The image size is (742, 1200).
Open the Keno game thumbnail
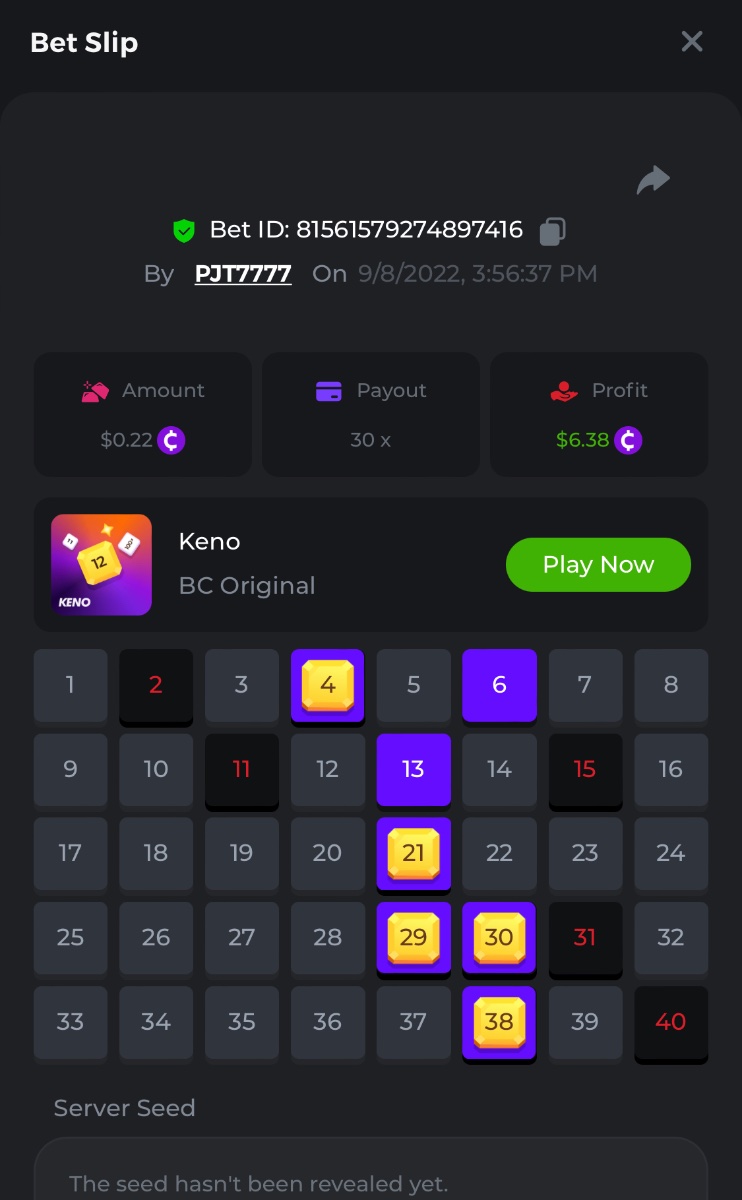click(x=101, y=565)
